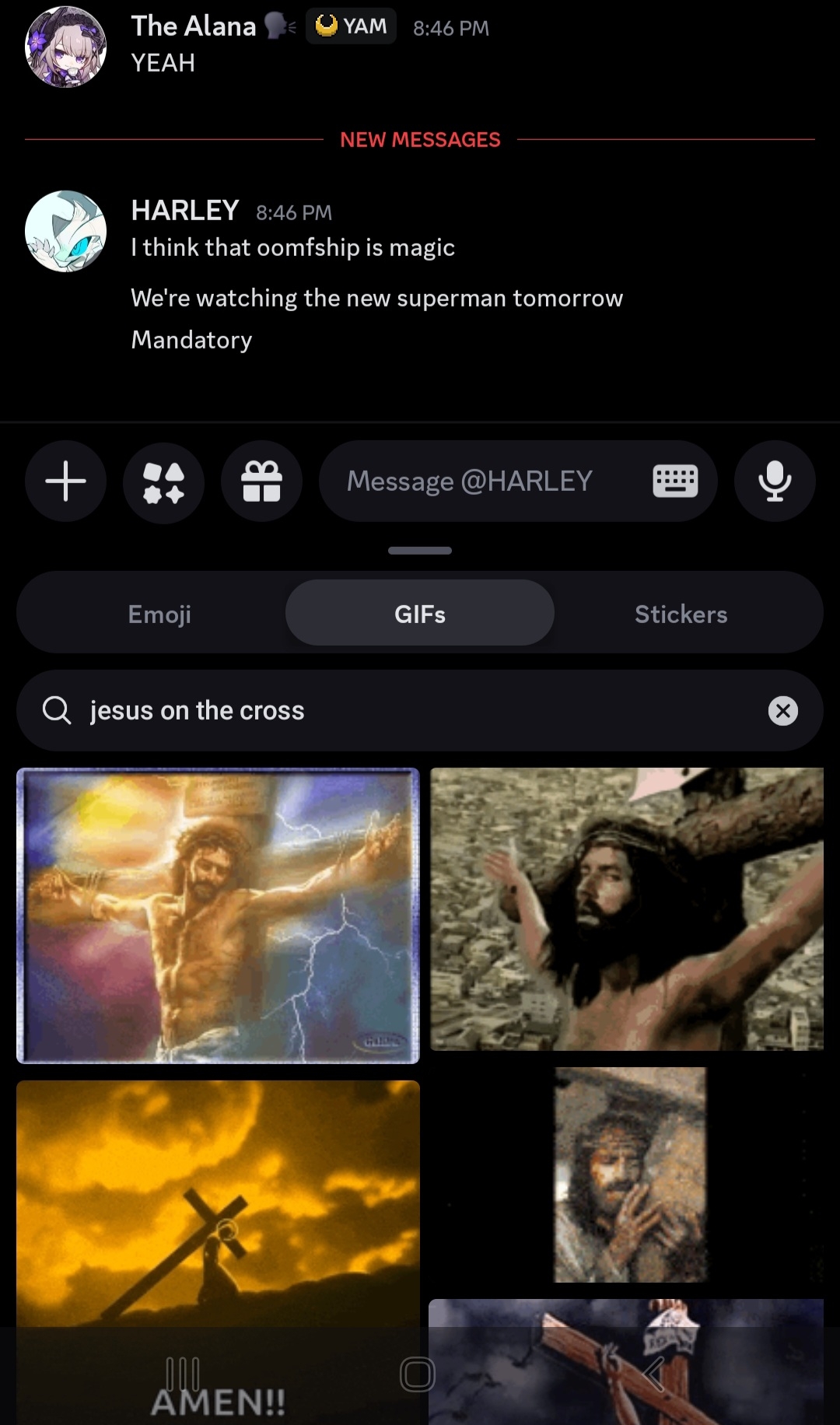This screenshot has height=1425, width=840.
Task: Send the Jesus hugging cross GIF
Action: [x=630, y=1175]
